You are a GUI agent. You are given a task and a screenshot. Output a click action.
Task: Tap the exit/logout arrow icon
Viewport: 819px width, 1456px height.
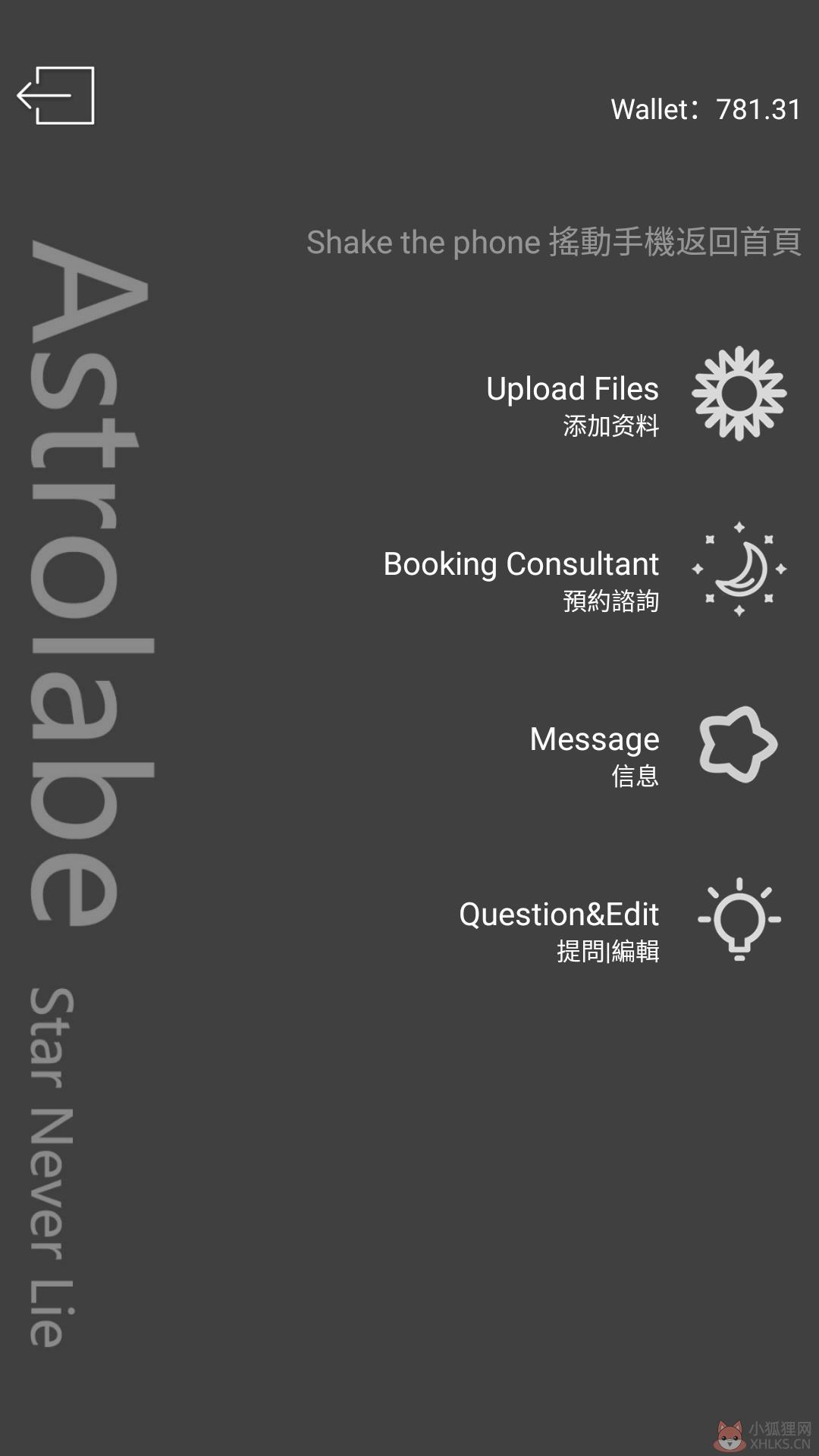[55, 96]
